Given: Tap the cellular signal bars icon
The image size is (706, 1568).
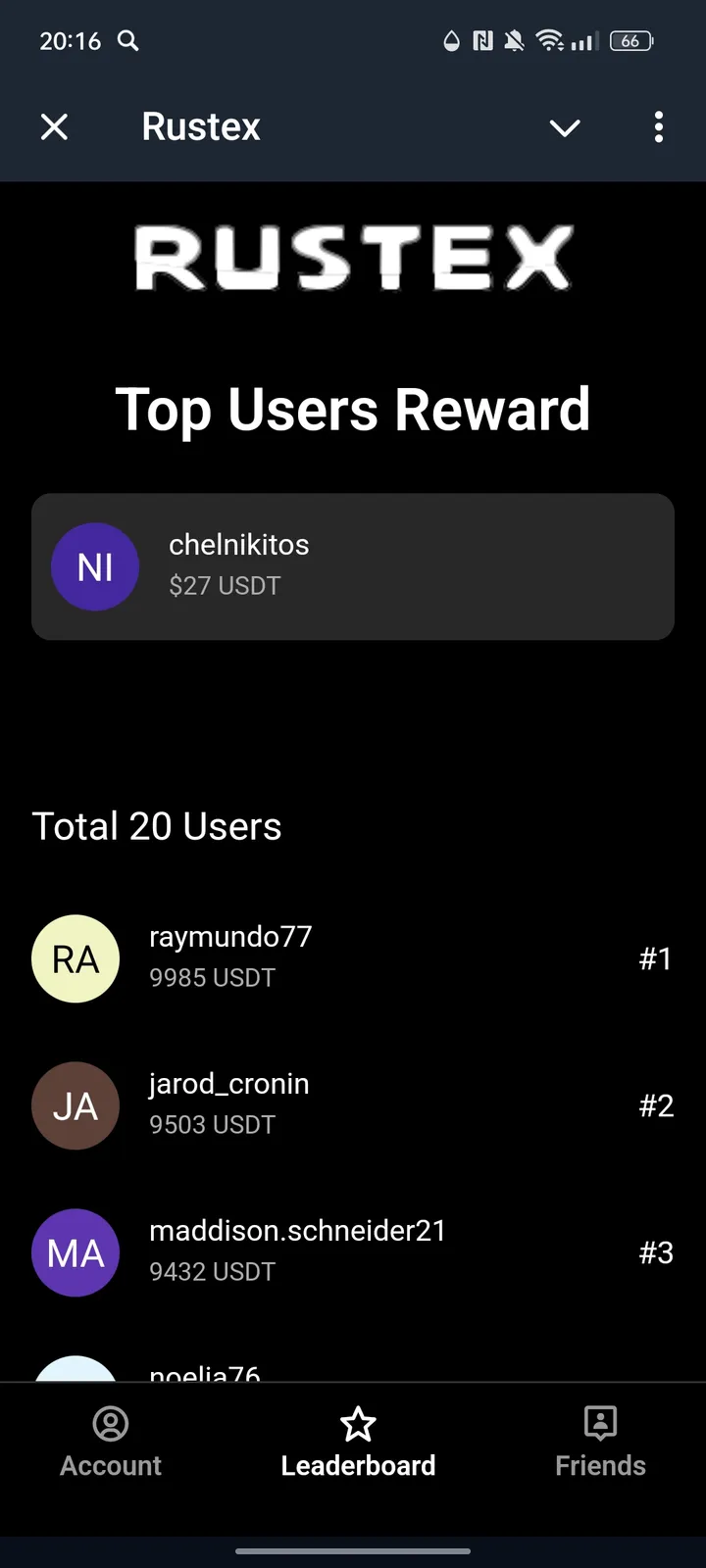Looking at the screenshot, I should [584, 42].
